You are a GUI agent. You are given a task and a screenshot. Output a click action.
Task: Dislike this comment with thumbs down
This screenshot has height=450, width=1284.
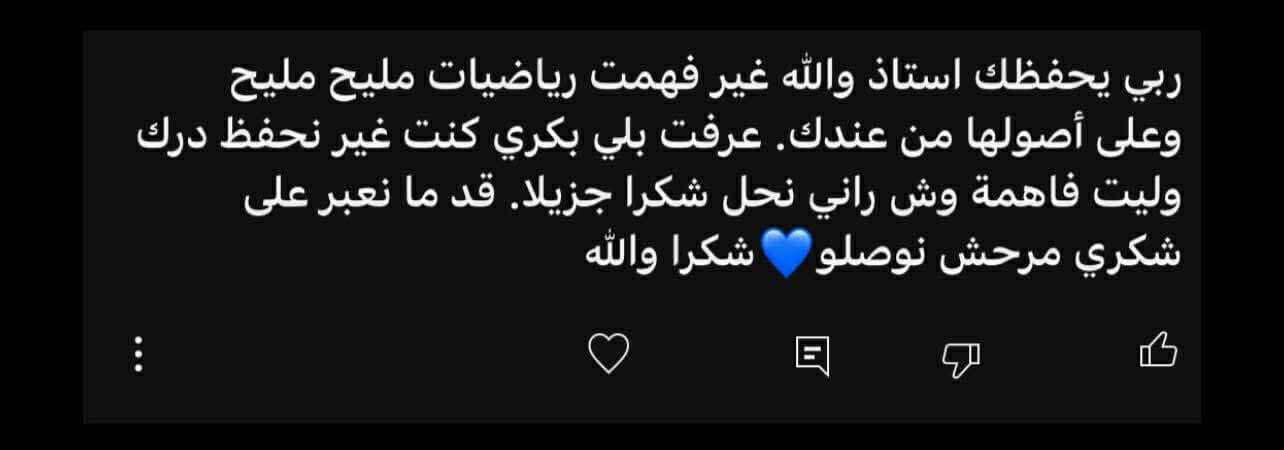pos(961,358)
